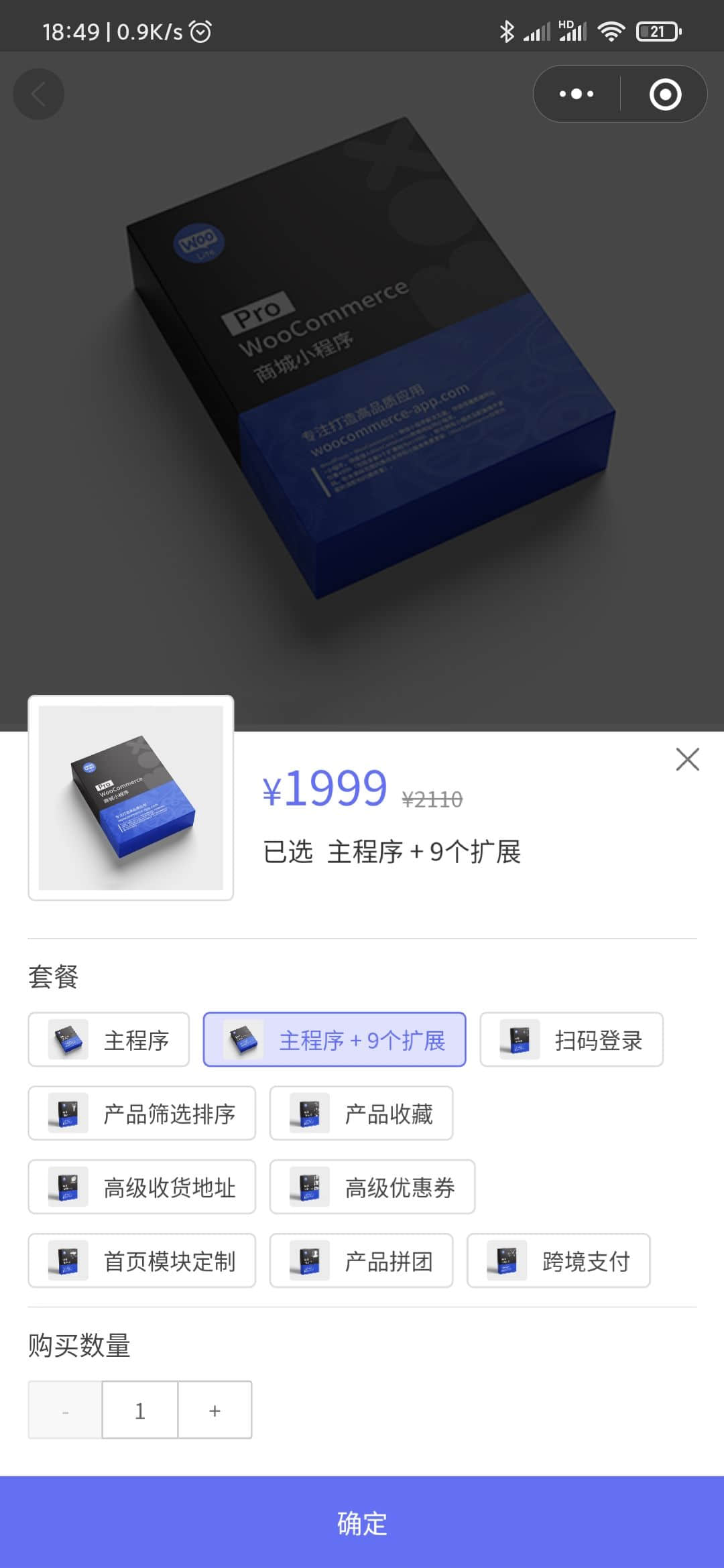Enlarge the product thumbnail in the sheet
Viewport: 724px width, 1568px height.
(x=131, y=797)
